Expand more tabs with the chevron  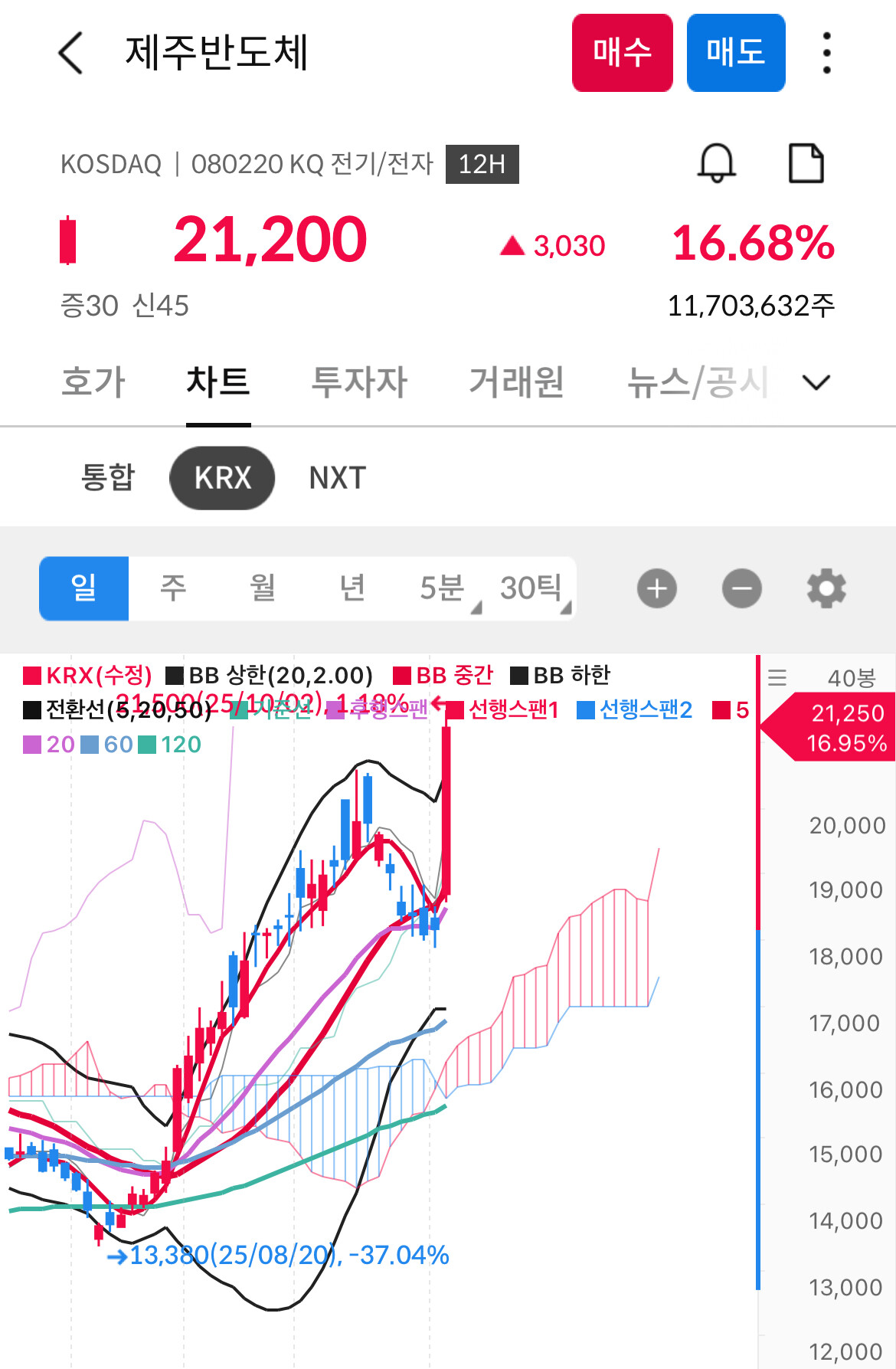816,382
